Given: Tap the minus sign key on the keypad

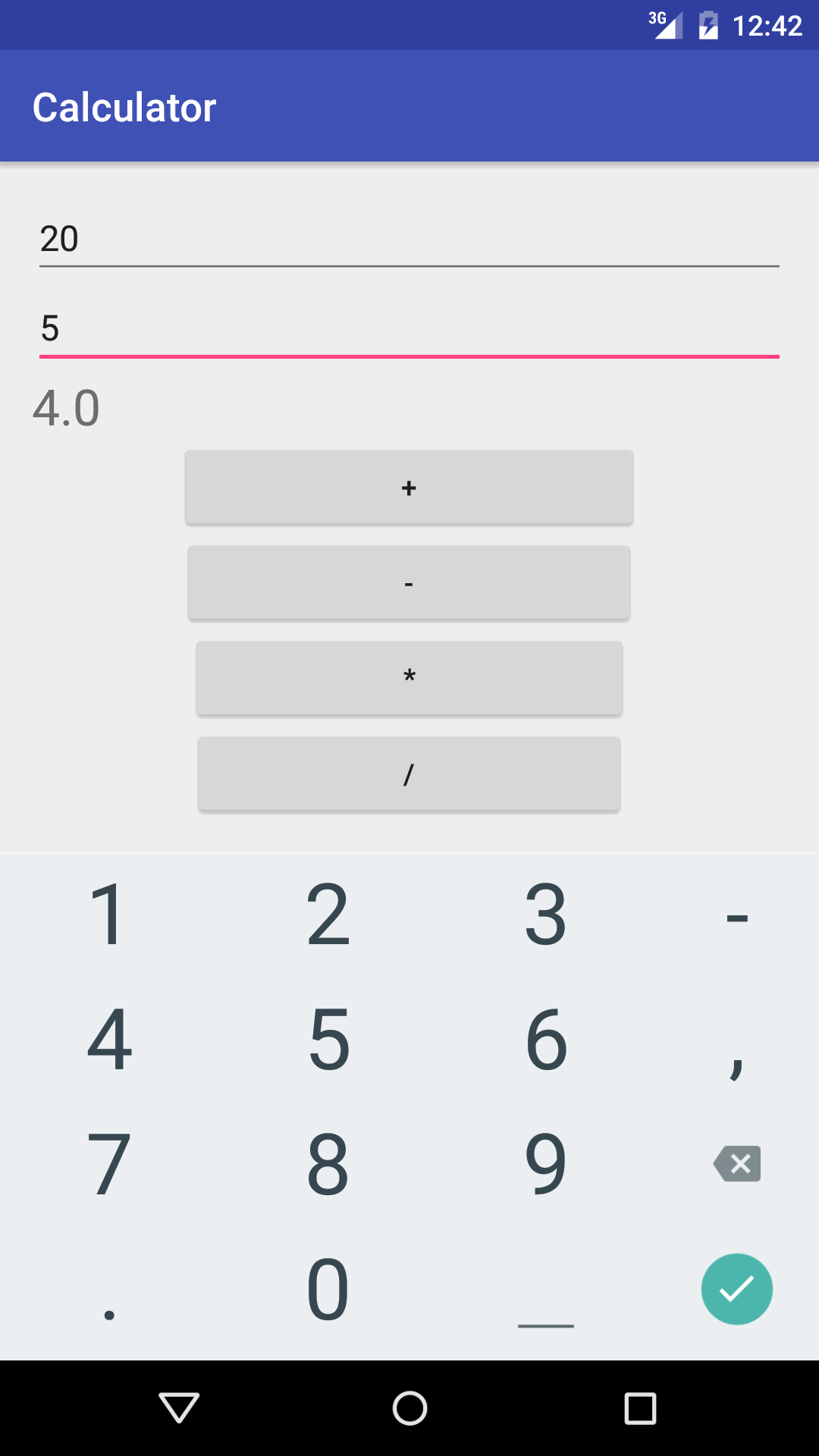Looking at the screenshot, I should pyautogui.click(x=737, y=915).
